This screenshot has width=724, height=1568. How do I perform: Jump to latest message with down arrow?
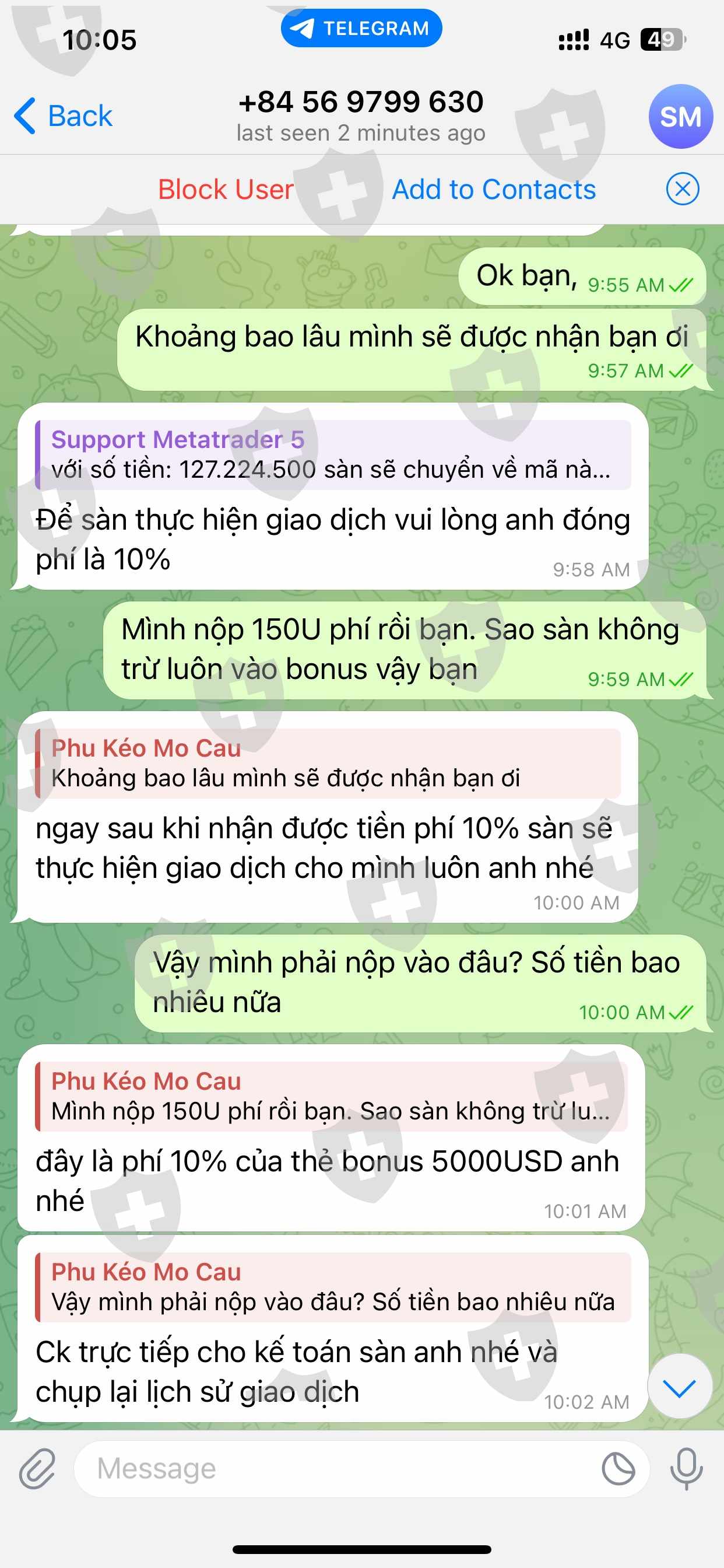pyautogui.click(x=679, y=1388)
